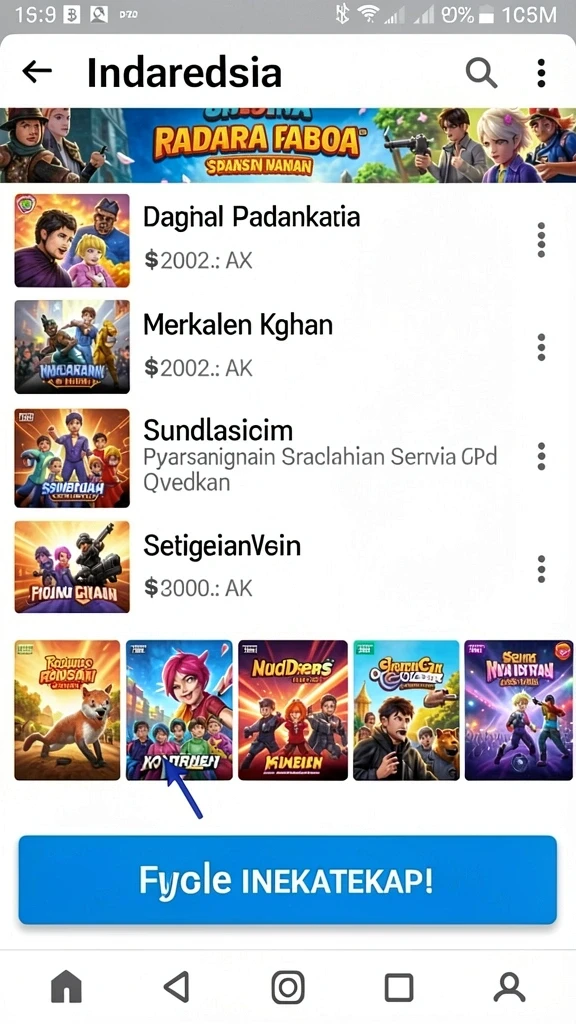Open the Merkalen Kghan item

(x=288, y=347)
